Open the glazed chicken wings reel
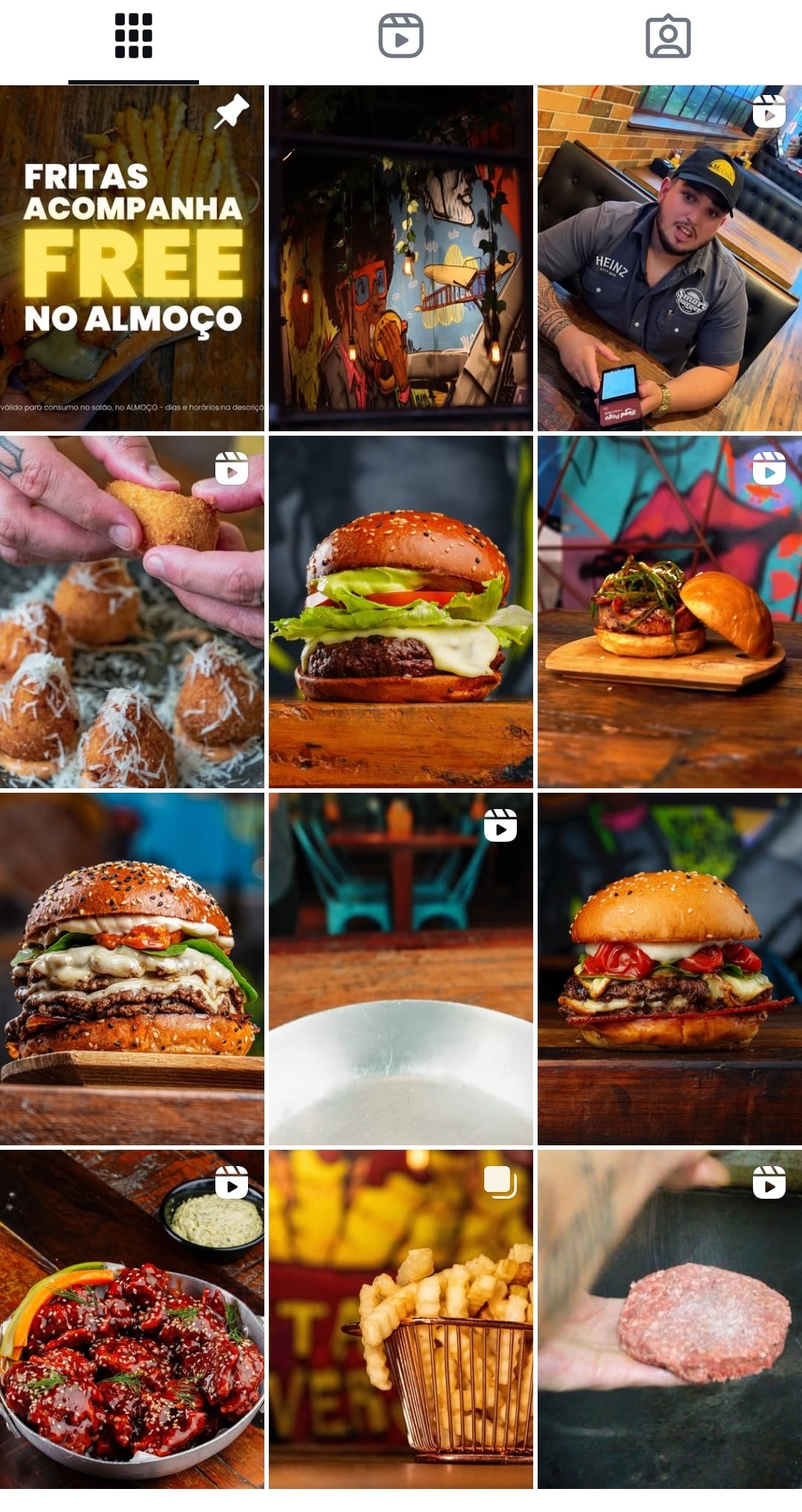This screenshot has width=802, height=1512. [132, 1319]
